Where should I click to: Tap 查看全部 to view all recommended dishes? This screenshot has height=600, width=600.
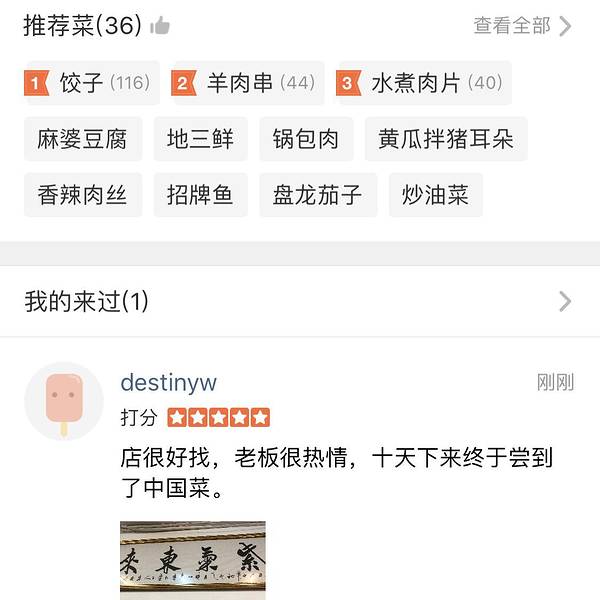point(522,27)
